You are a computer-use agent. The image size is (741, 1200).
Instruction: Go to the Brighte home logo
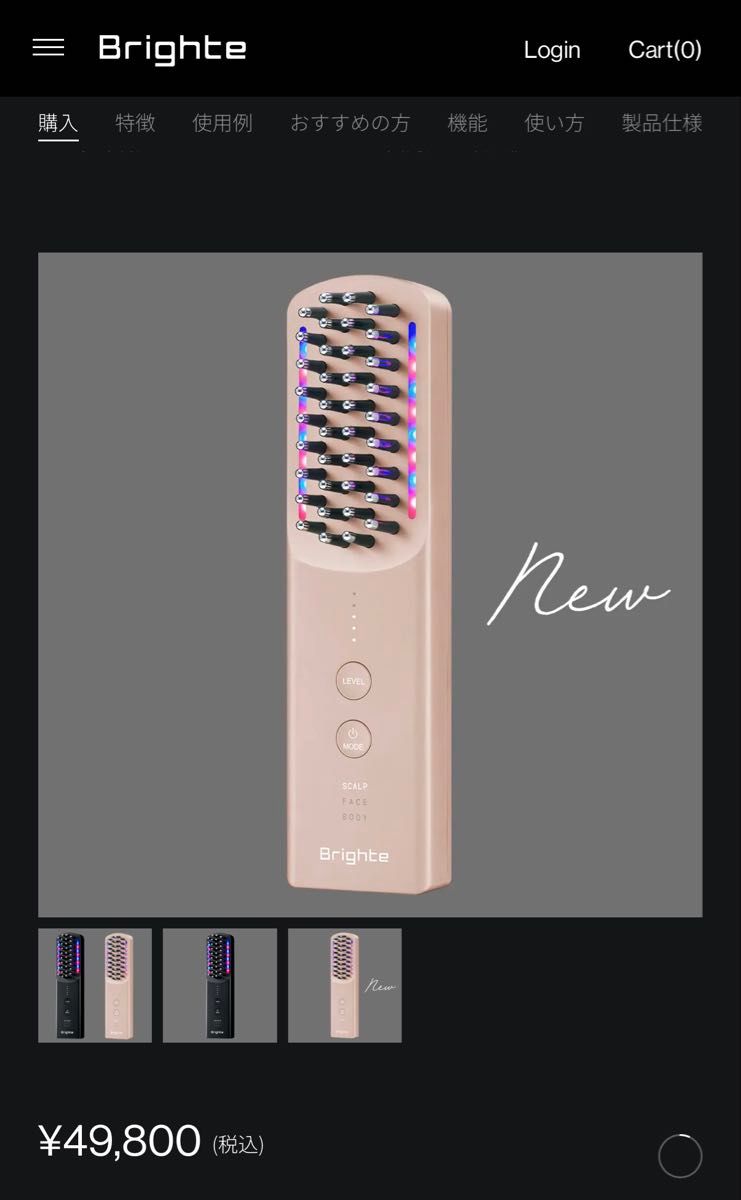(x=172, y=49)
